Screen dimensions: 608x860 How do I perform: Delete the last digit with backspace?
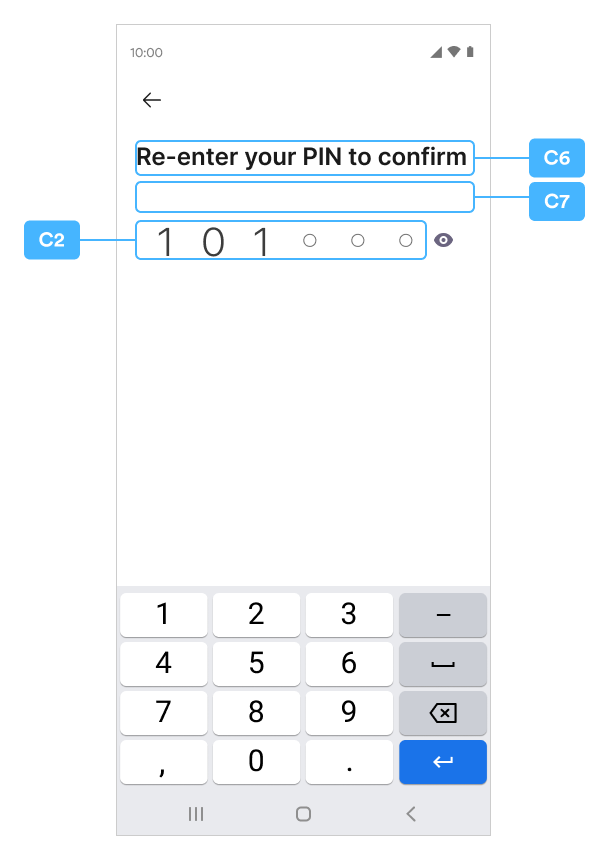[442, 713]
